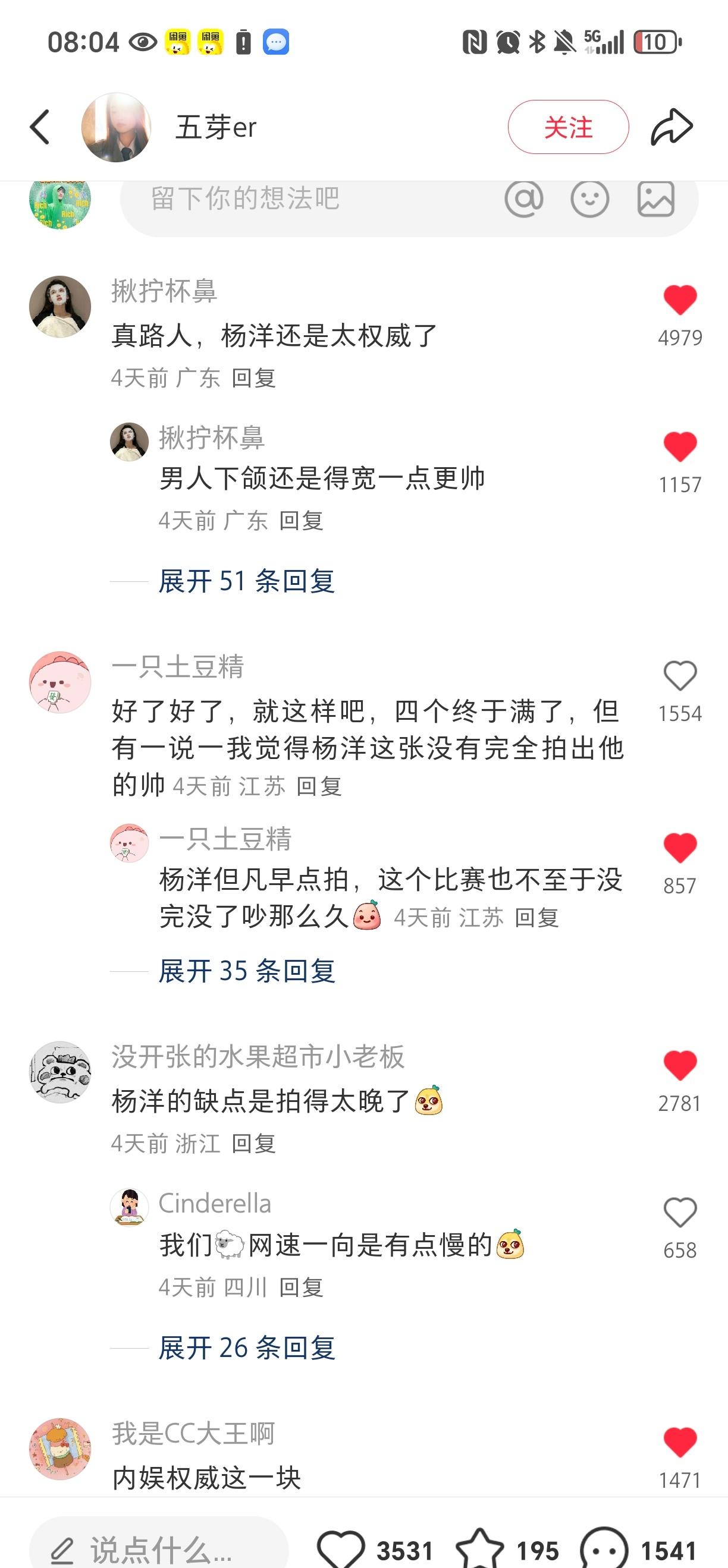
Task: Open 没开张的水果超市小老板's profile picture
Action: (x=60, y=1072)
